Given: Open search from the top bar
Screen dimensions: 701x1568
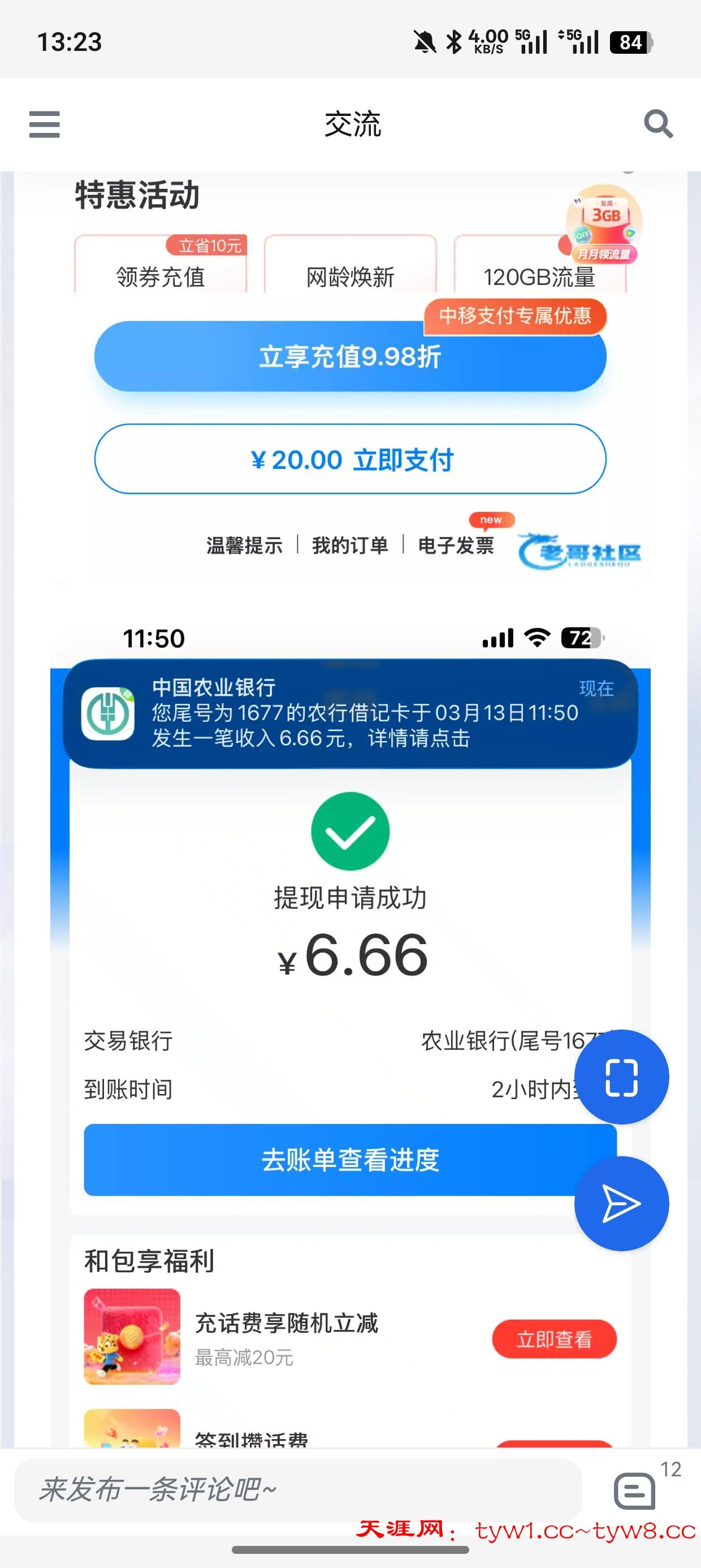Looking at the screenshot, I should click(658, 124).
